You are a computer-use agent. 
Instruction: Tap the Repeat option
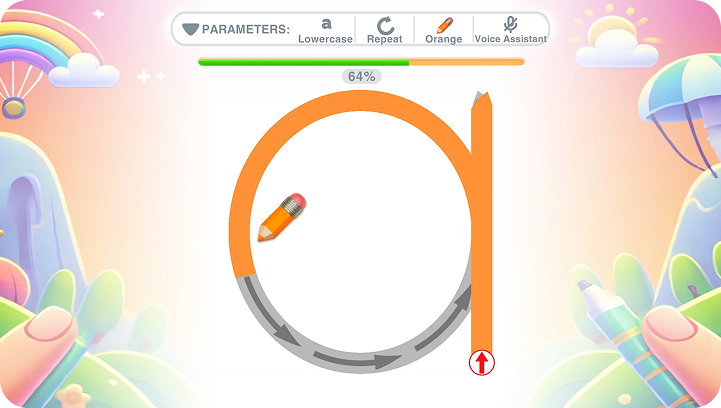click(384, 29)
